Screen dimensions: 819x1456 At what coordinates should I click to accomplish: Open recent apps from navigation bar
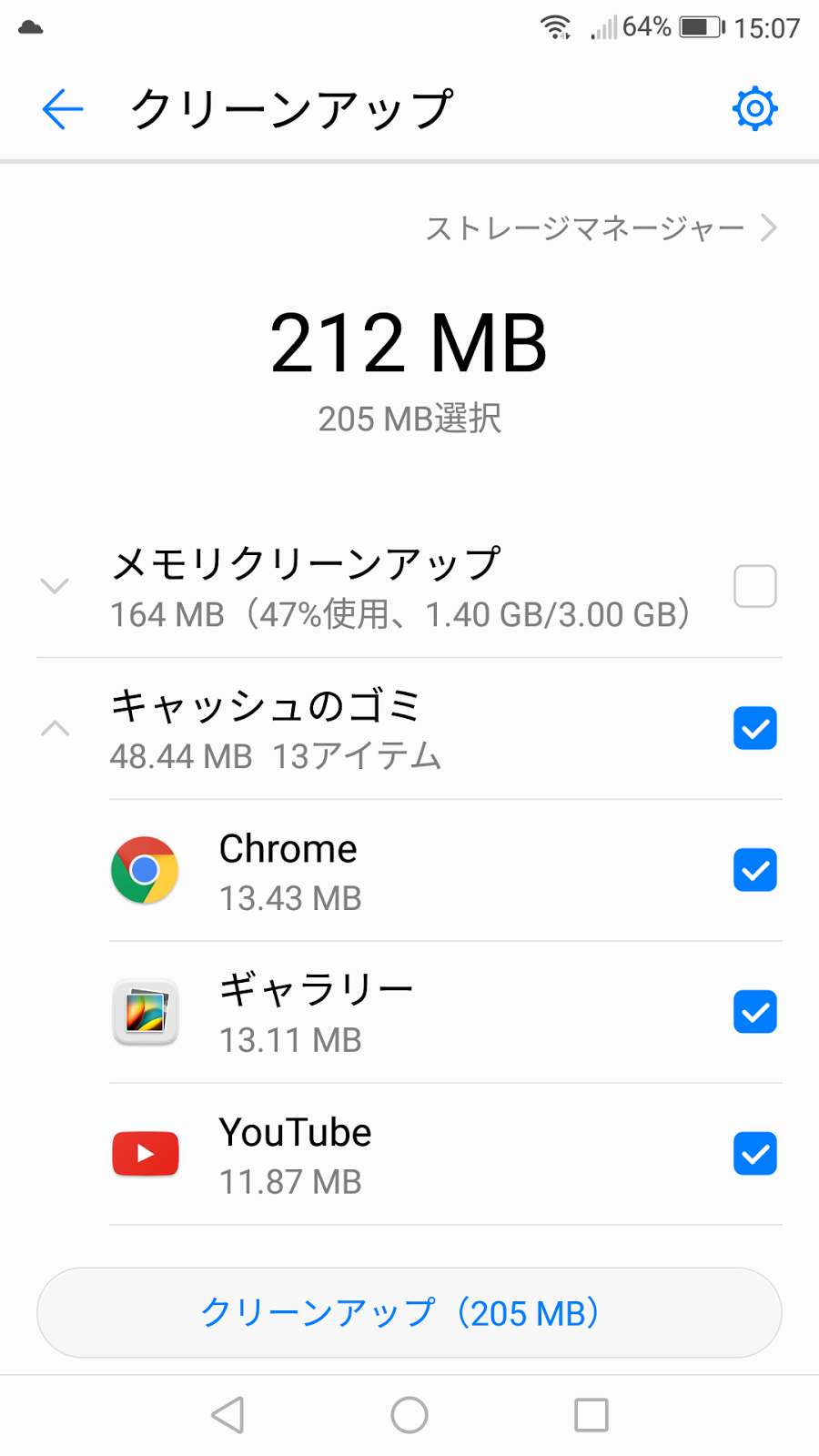point(591,1415)
